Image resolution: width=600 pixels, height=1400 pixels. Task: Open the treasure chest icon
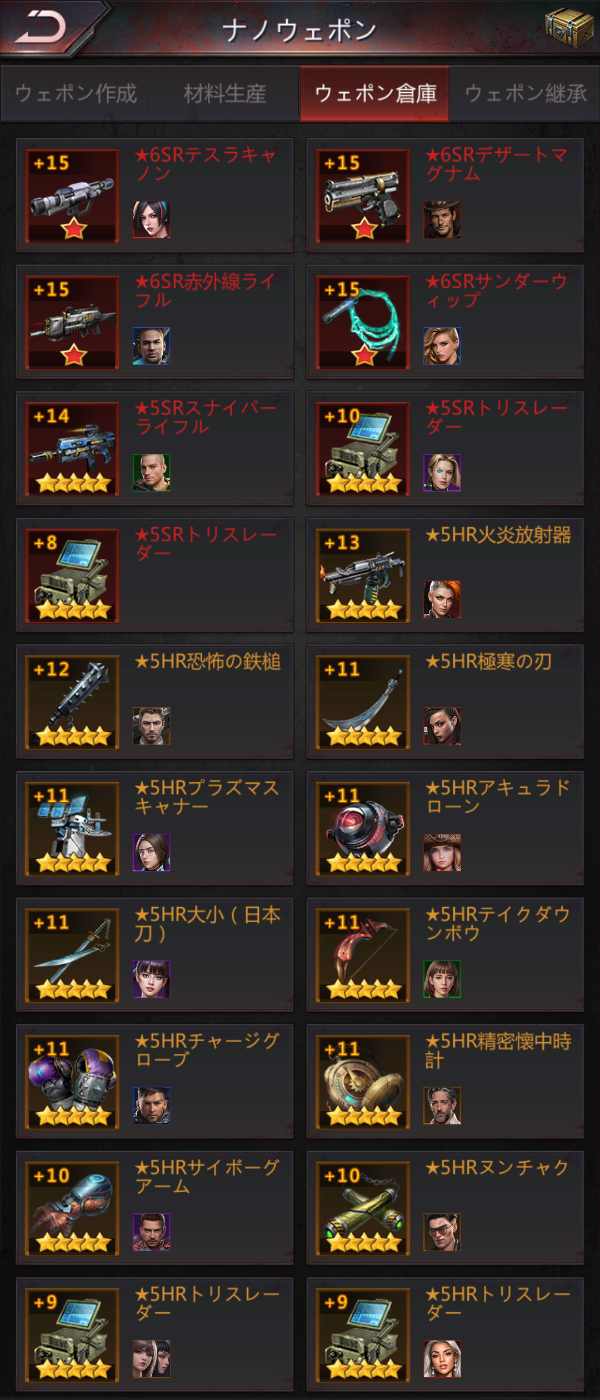coord(569,27)
